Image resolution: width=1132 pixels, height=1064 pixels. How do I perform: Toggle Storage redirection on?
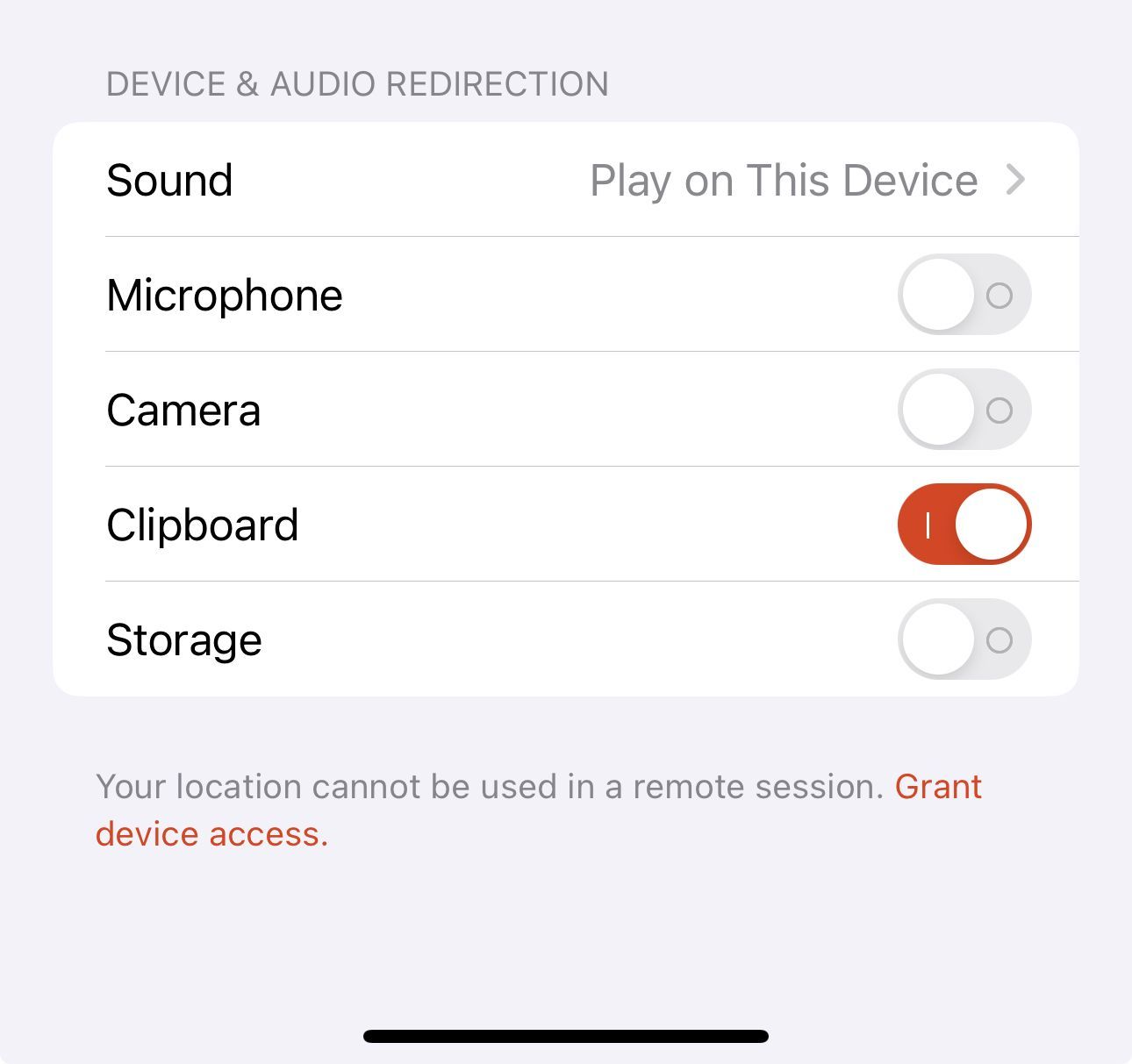click(x=964, y=639)
